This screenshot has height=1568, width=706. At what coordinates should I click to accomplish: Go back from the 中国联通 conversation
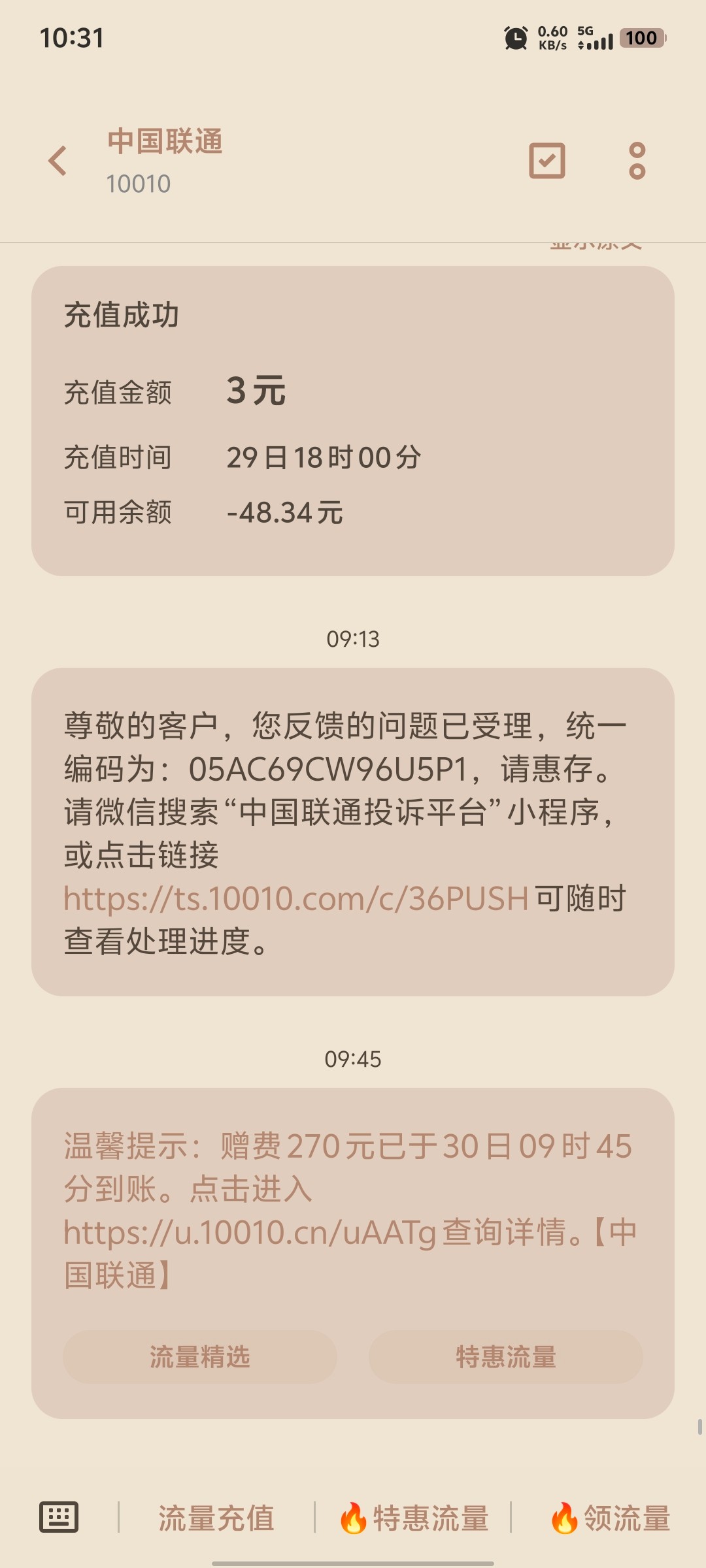[58, 161]
